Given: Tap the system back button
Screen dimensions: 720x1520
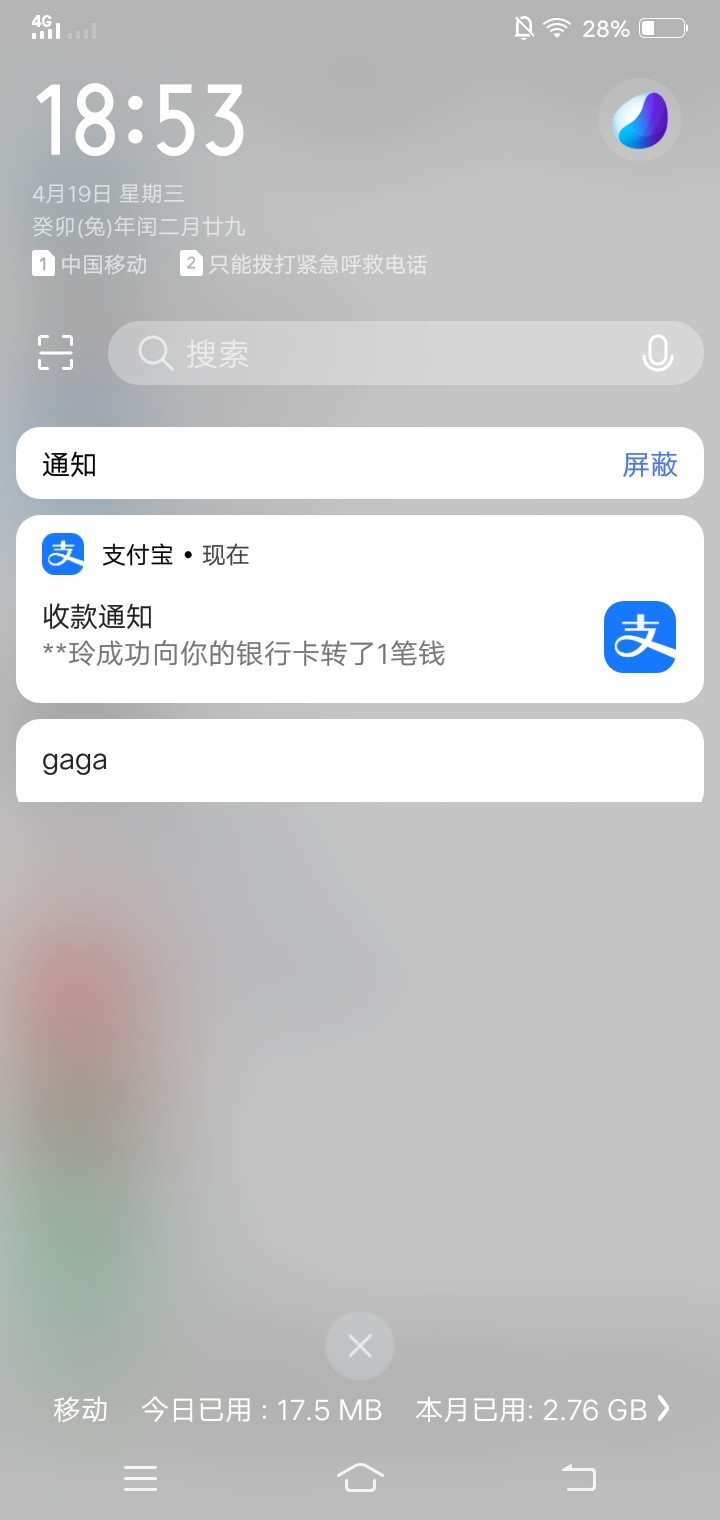Looking at the screenshot, I should [578, 1477].
